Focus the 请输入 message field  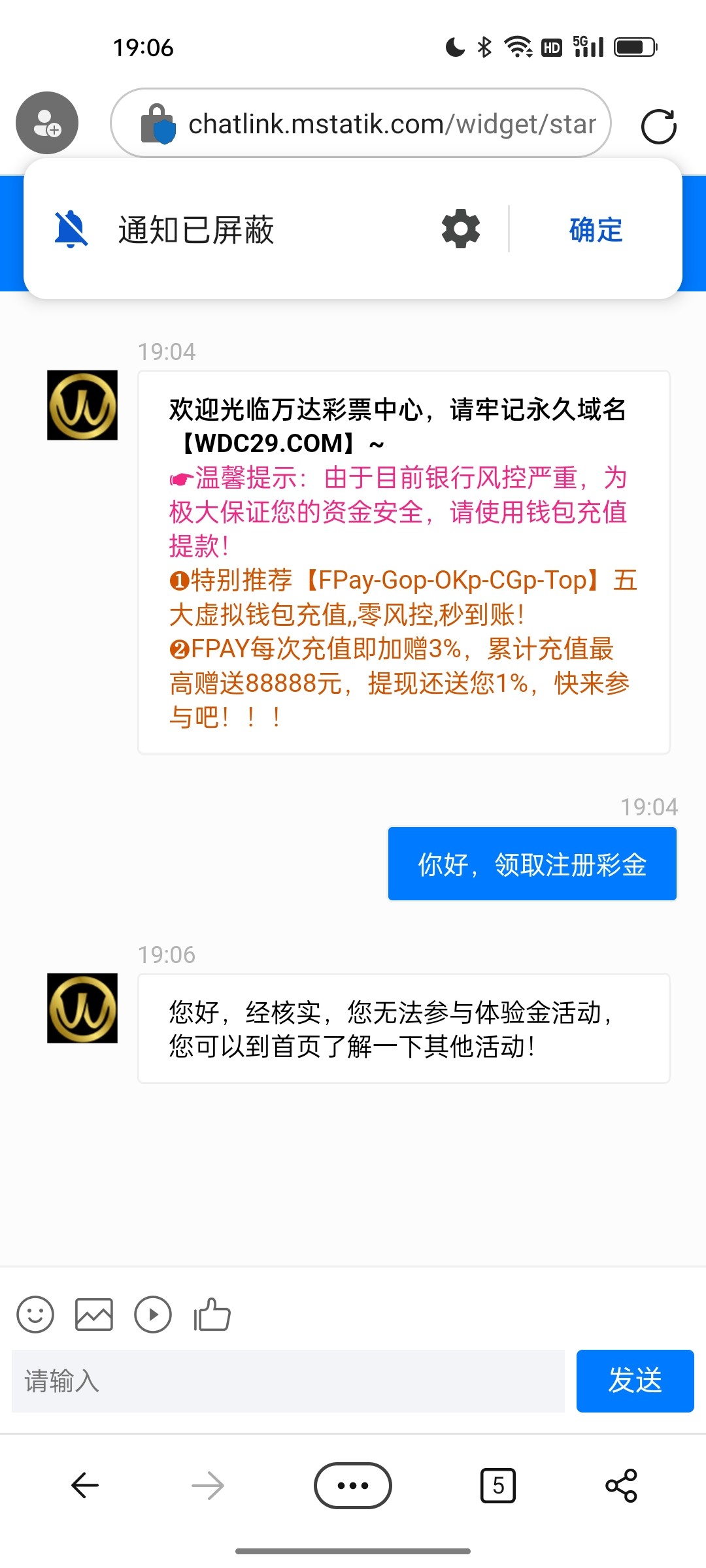[x=288, y=1381]
